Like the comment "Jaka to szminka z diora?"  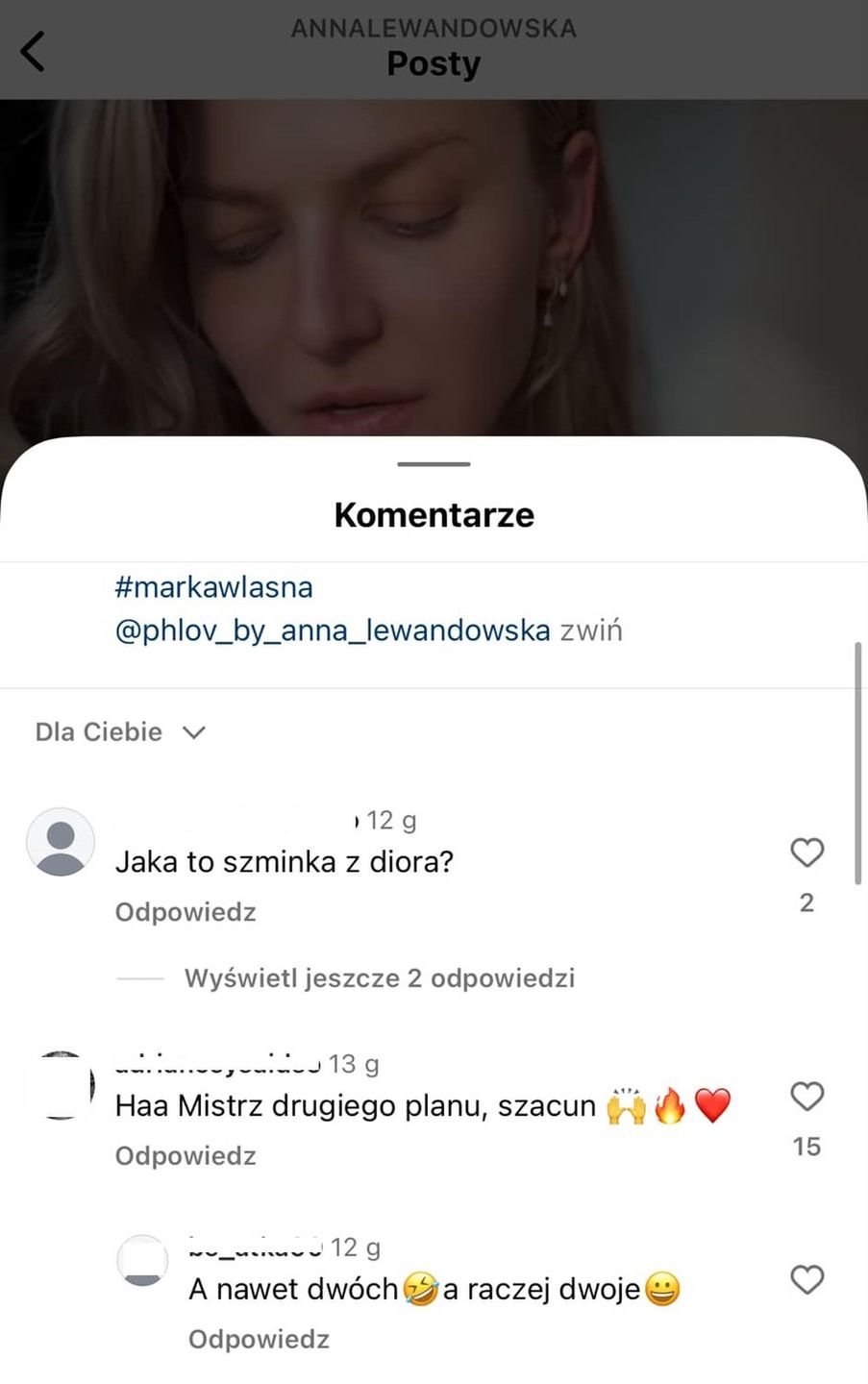806,853
